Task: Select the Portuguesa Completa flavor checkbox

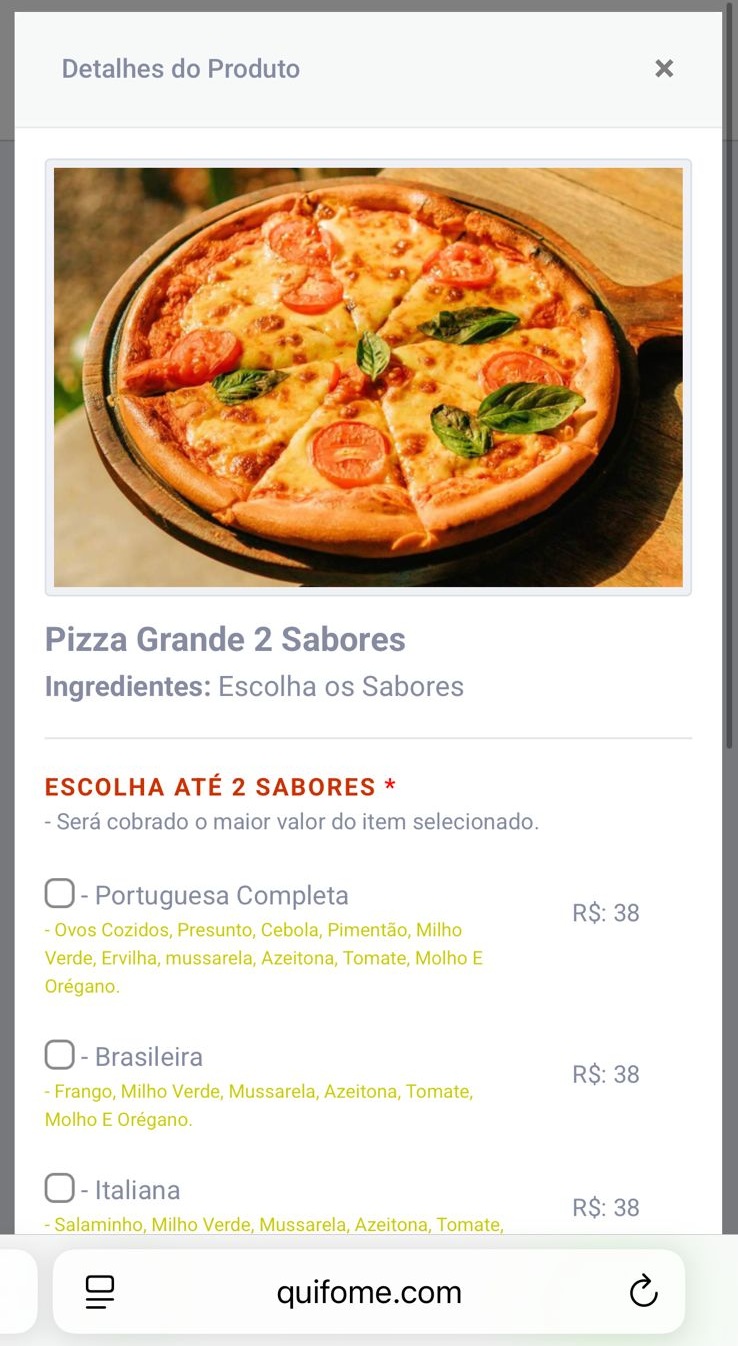Action: tap(60, 893)
